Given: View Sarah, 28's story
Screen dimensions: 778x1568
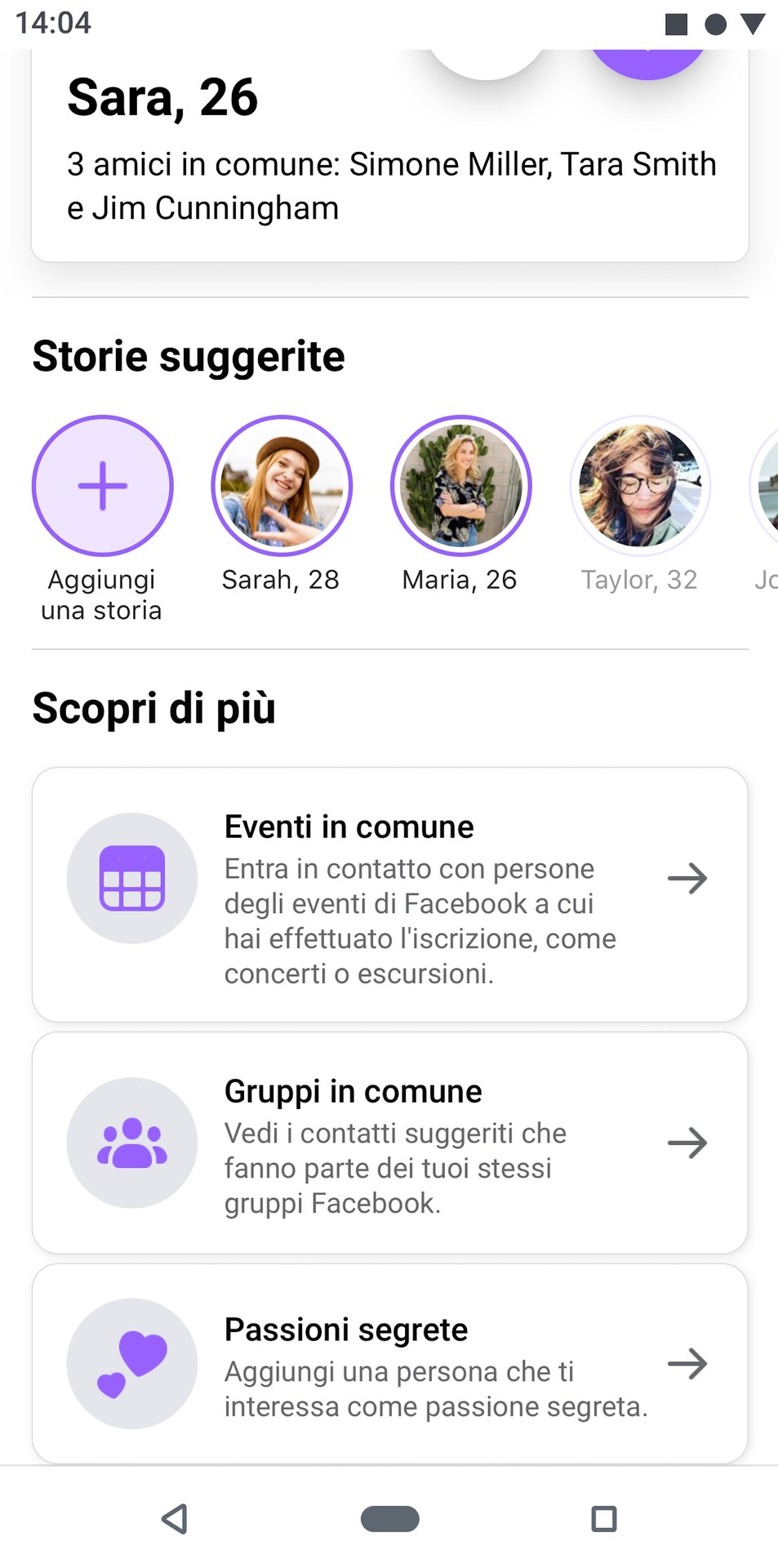Looking at the screenshot, I should (282, 486).
